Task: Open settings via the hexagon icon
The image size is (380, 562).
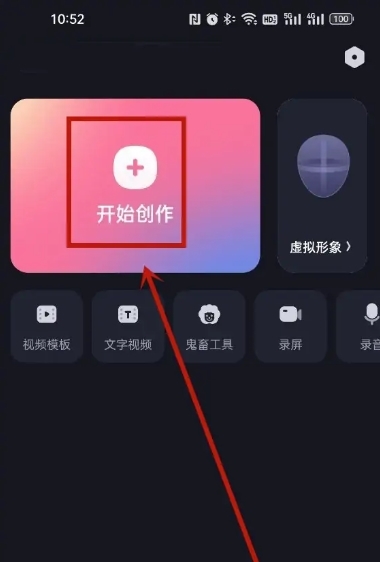Action: click(355, 57)
